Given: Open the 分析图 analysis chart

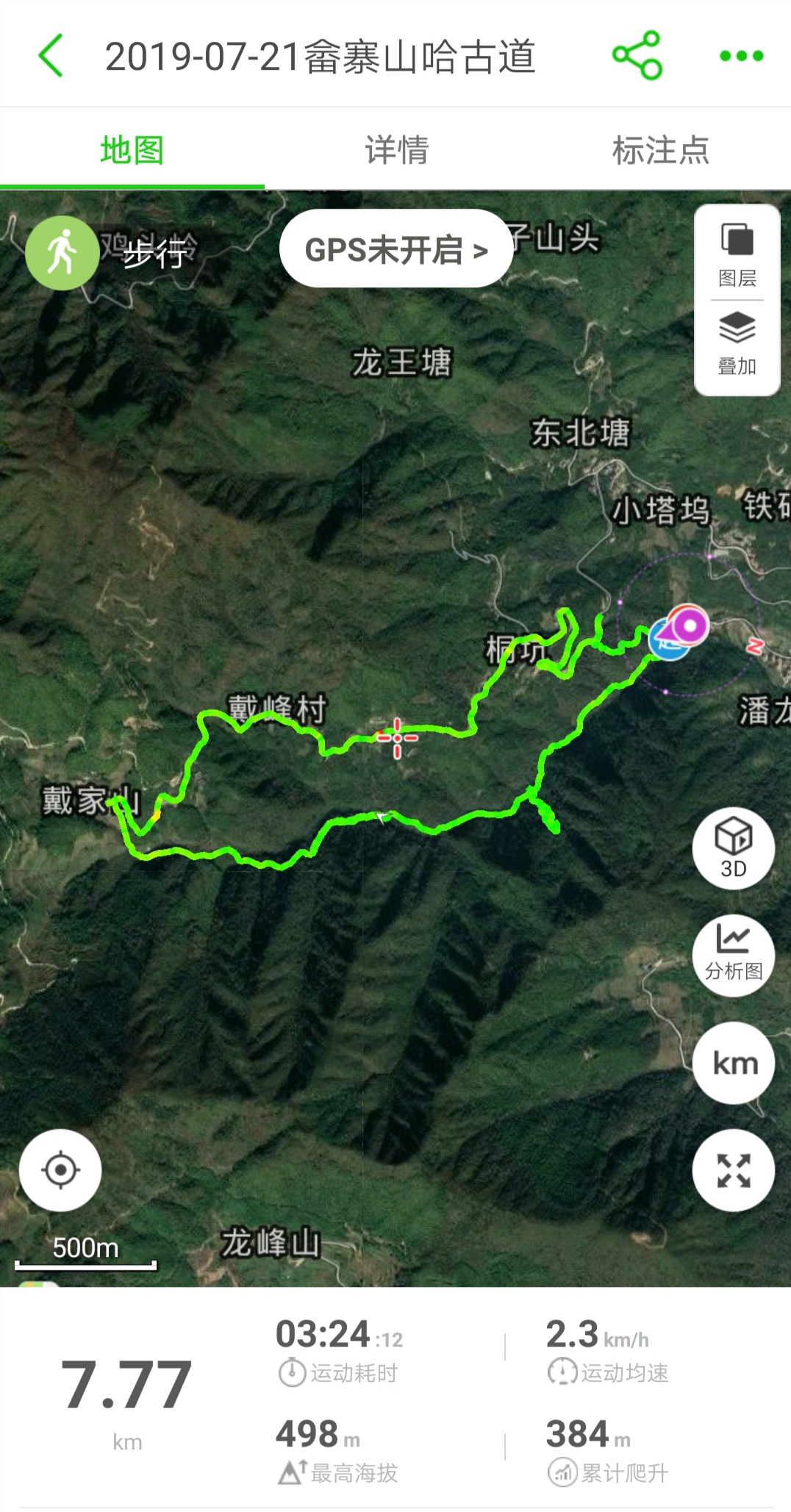Looking at the screenshot, I should pos(733,955).
